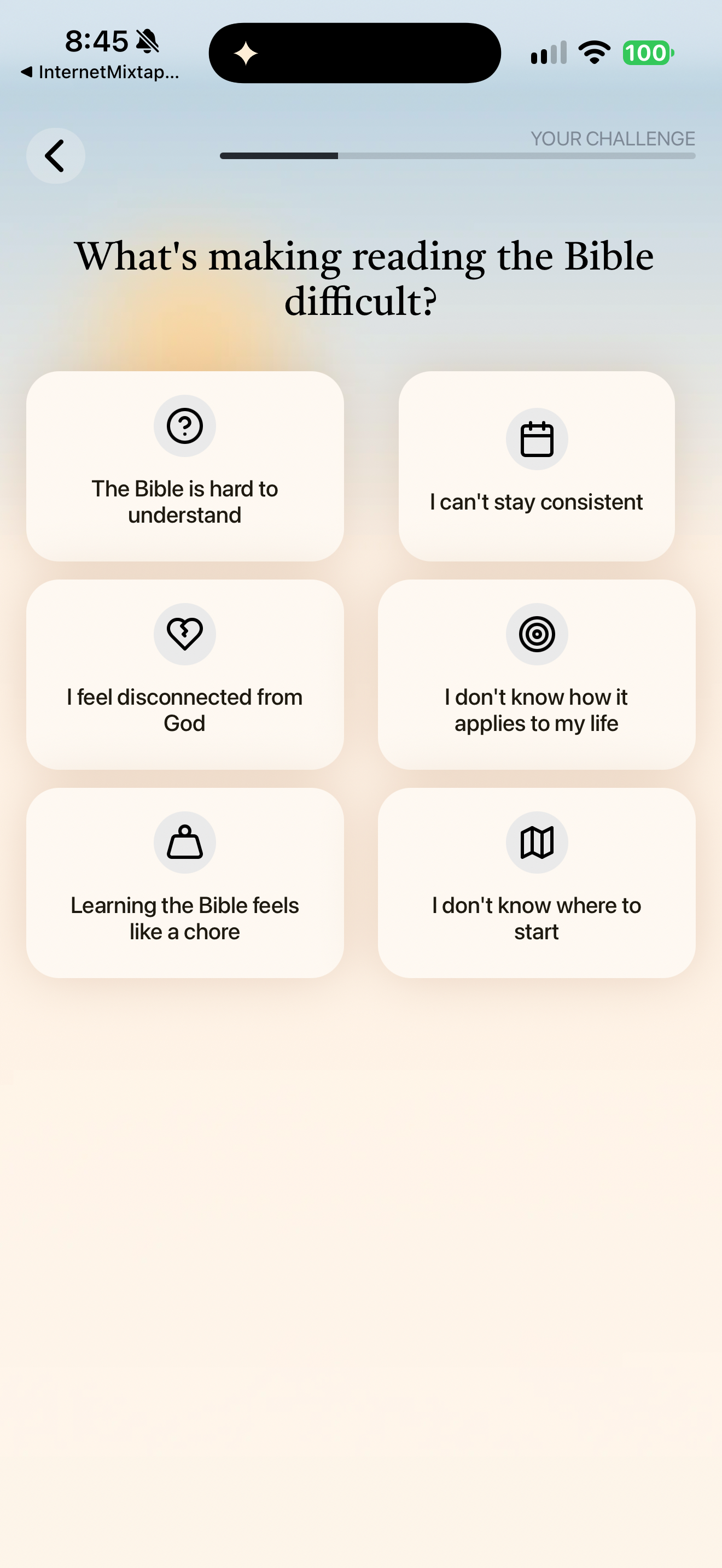Choose "I can't stay consistent" option
This screenshot has height=1568, width=722.
point(537,466)
